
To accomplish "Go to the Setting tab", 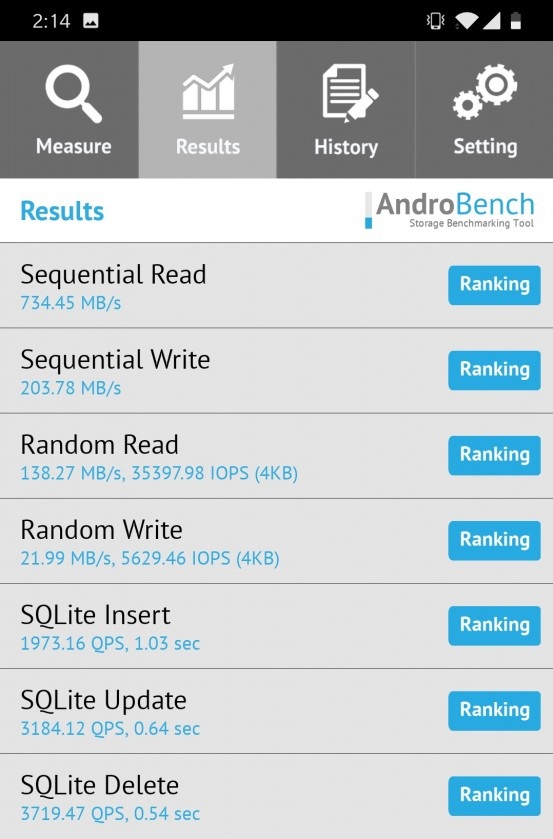I will pos(484,110).
